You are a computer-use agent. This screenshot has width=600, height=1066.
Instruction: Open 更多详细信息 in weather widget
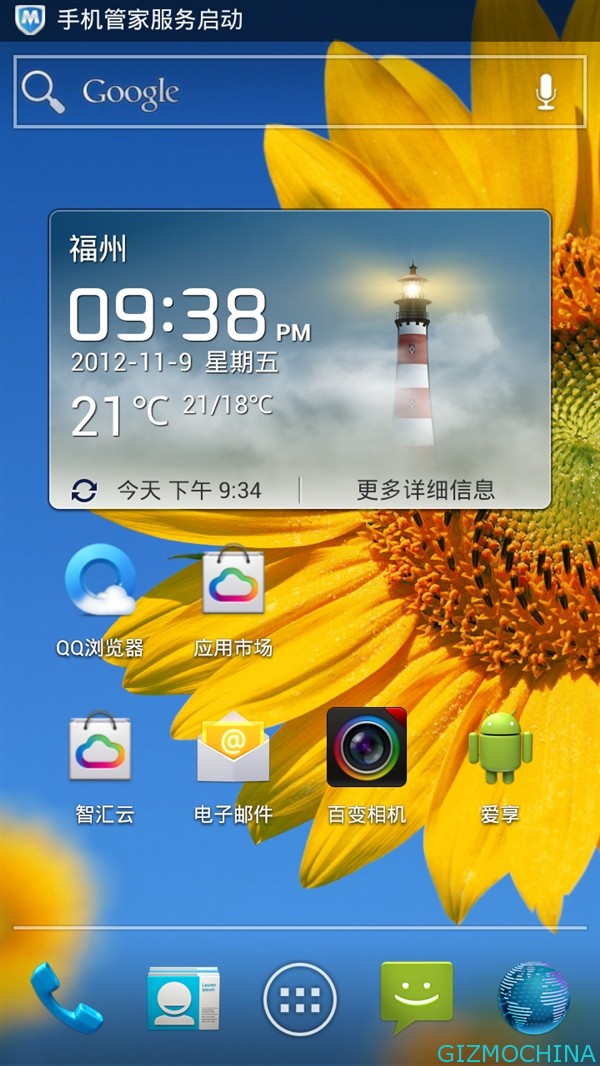pos(426,490)
